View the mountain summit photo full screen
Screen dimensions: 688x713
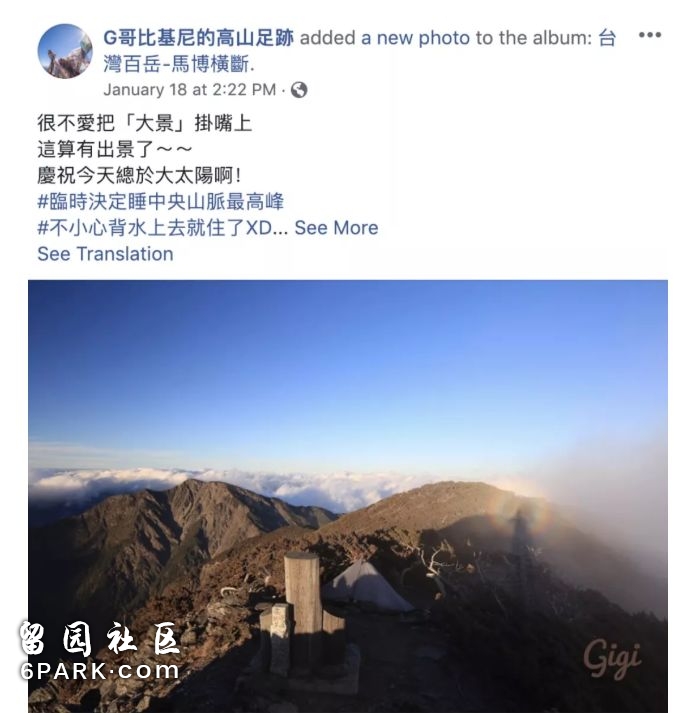[347, 495]
